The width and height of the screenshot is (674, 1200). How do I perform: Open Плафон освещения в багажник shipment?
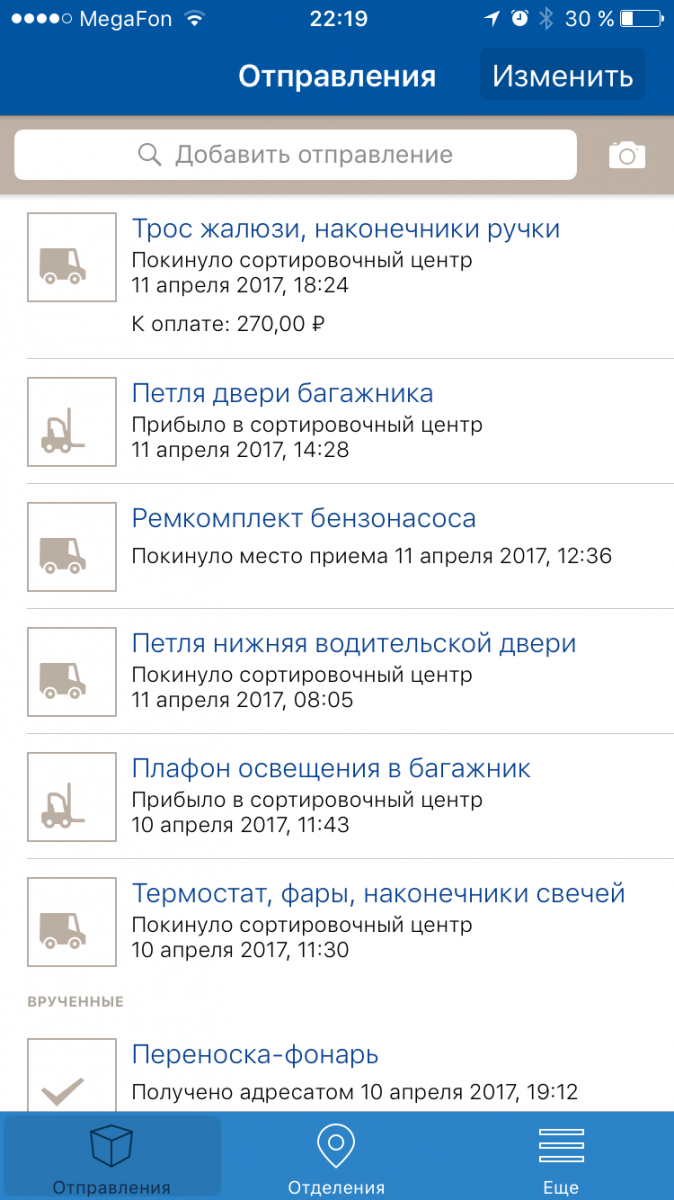337,796
